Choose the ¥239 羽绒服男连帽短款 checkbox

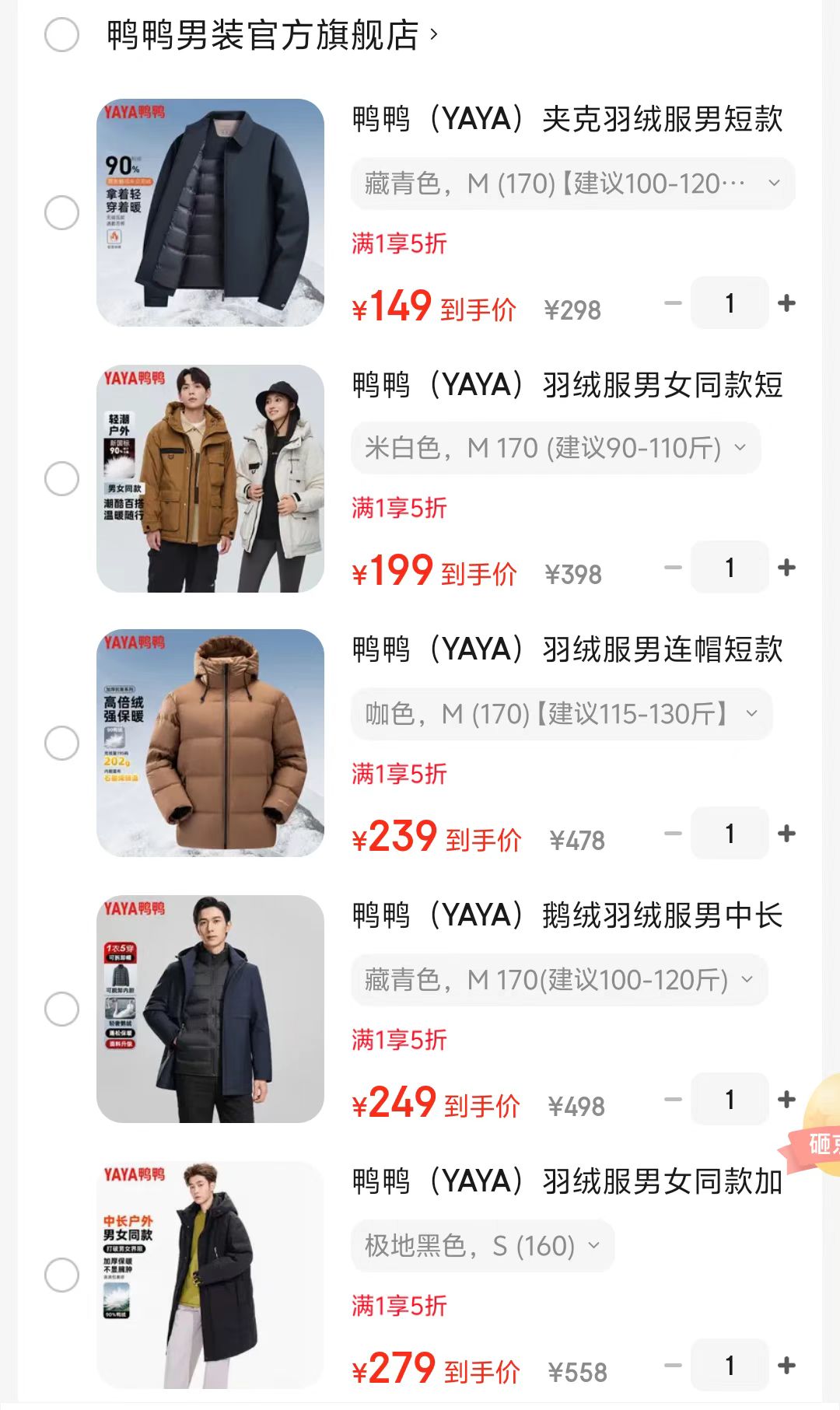61,743
